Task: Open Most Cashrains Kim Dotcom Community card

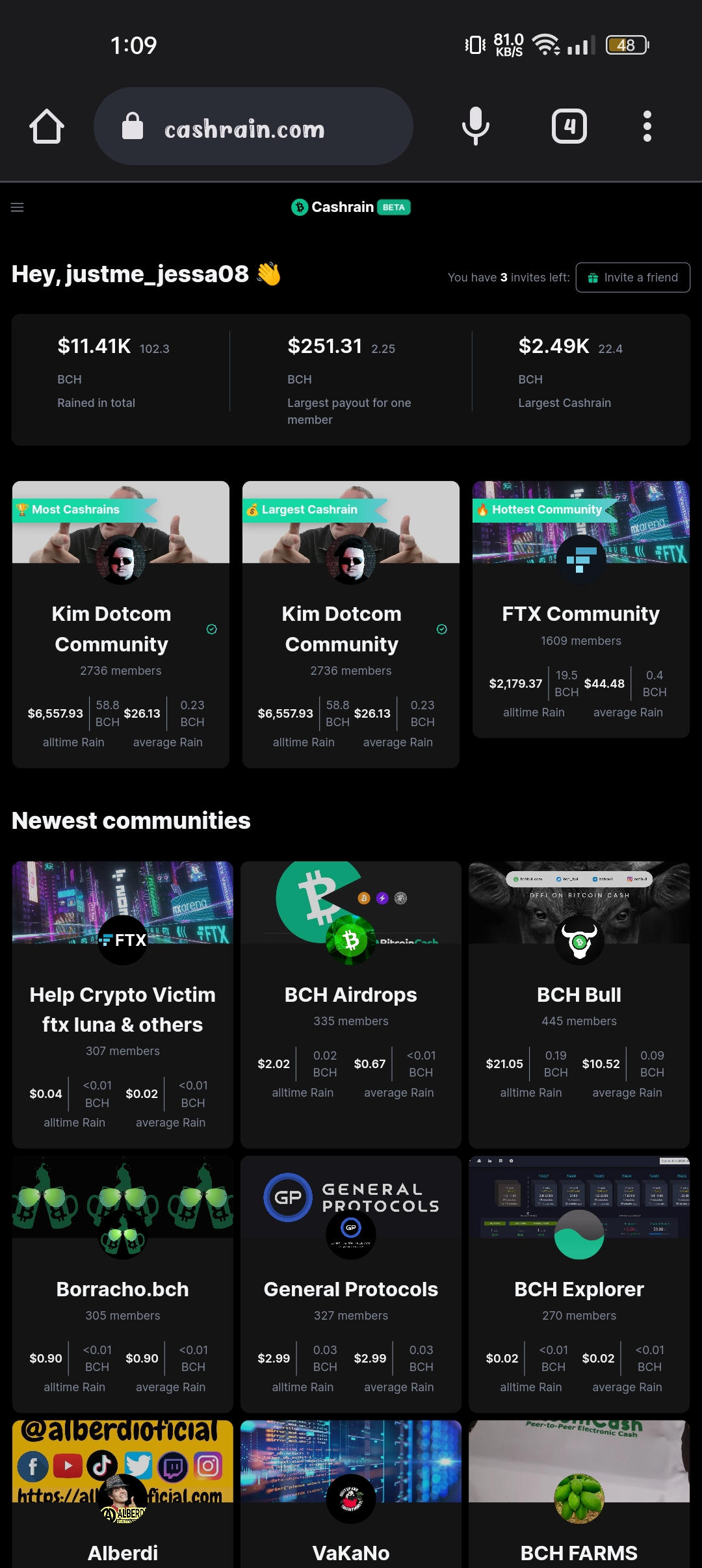Action: click(x=121, y=625)
